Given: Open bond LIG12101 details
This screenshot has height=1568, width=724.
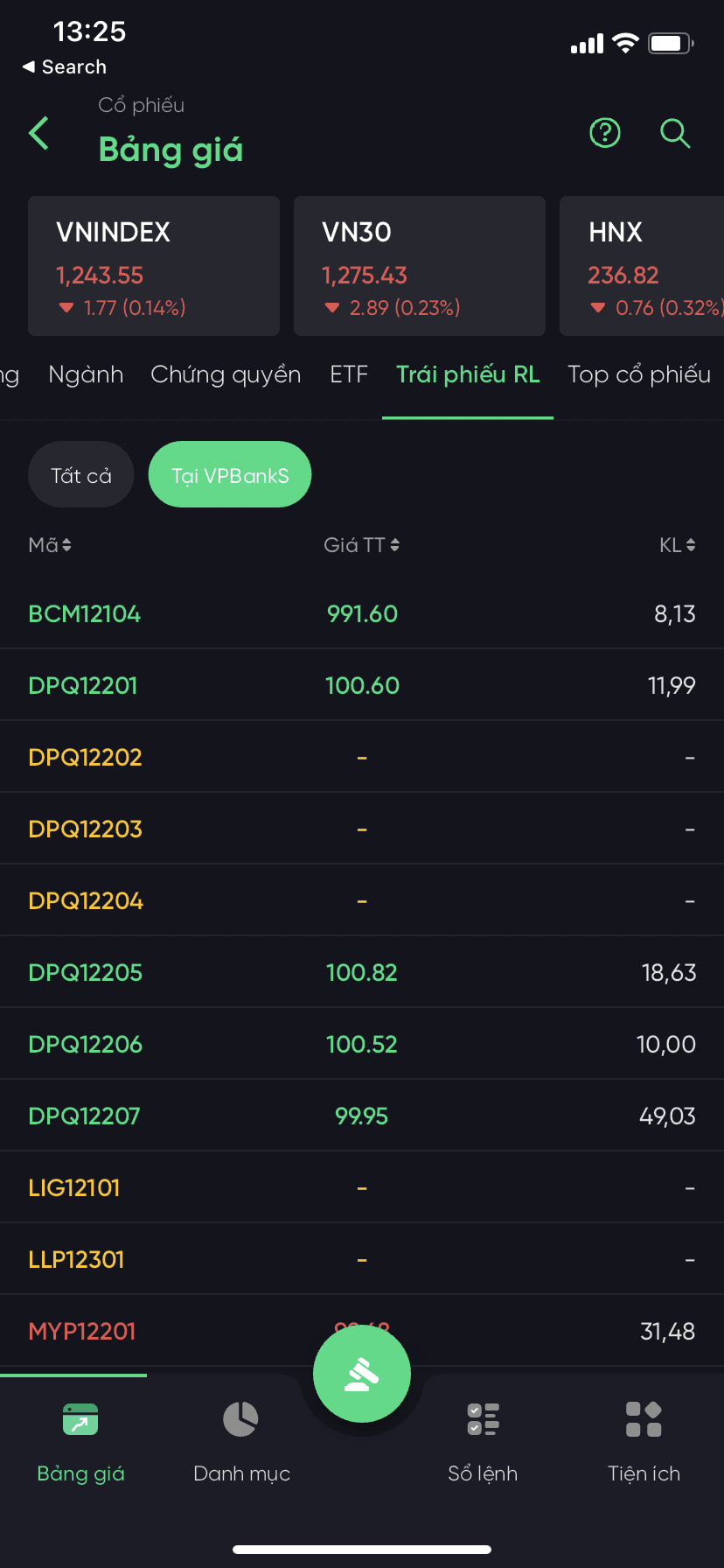Looking at the screenshot, I should click(74, 1188).
